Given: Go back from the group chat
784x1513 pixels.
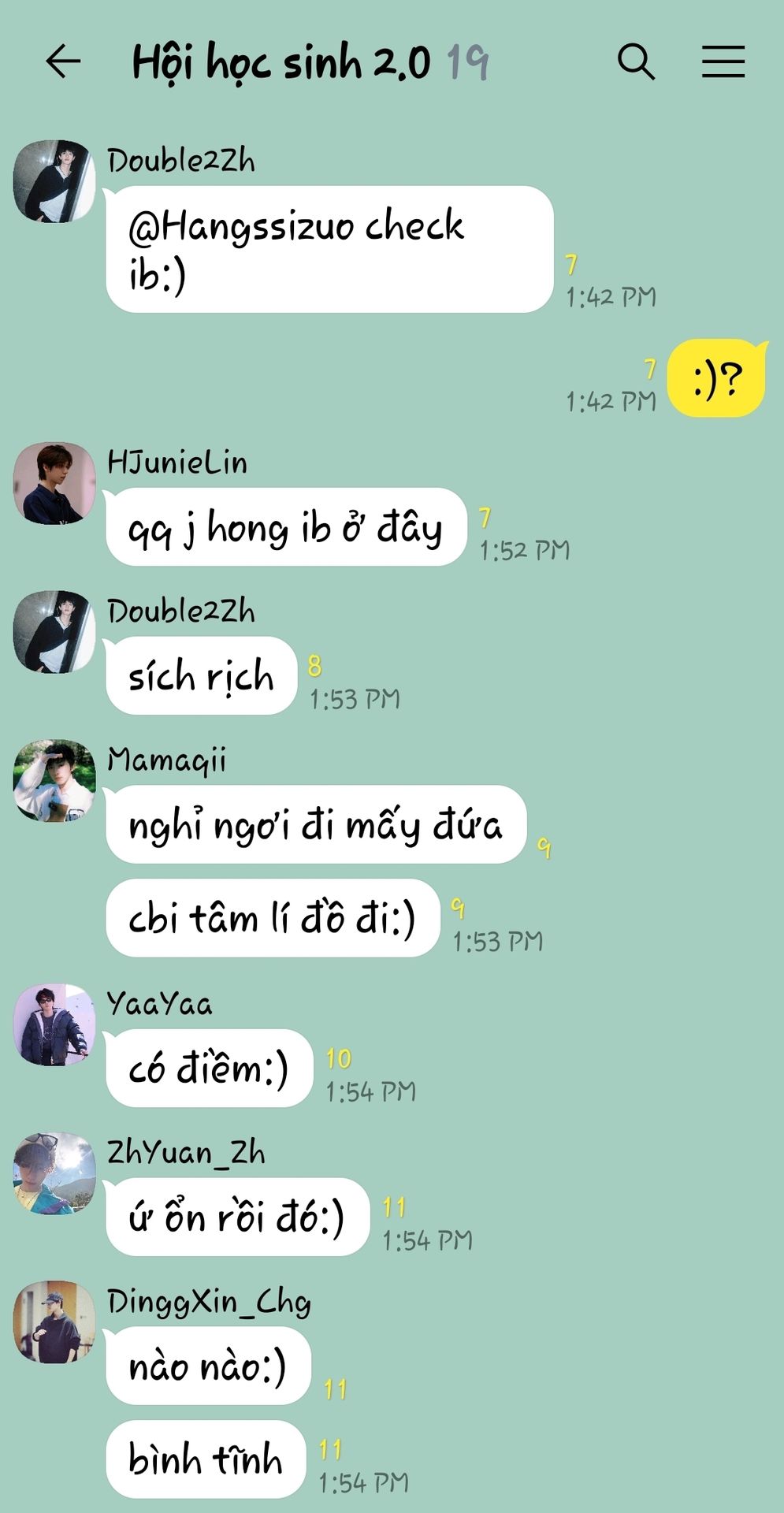Looking at the screenshot, I should coord(63,61).
